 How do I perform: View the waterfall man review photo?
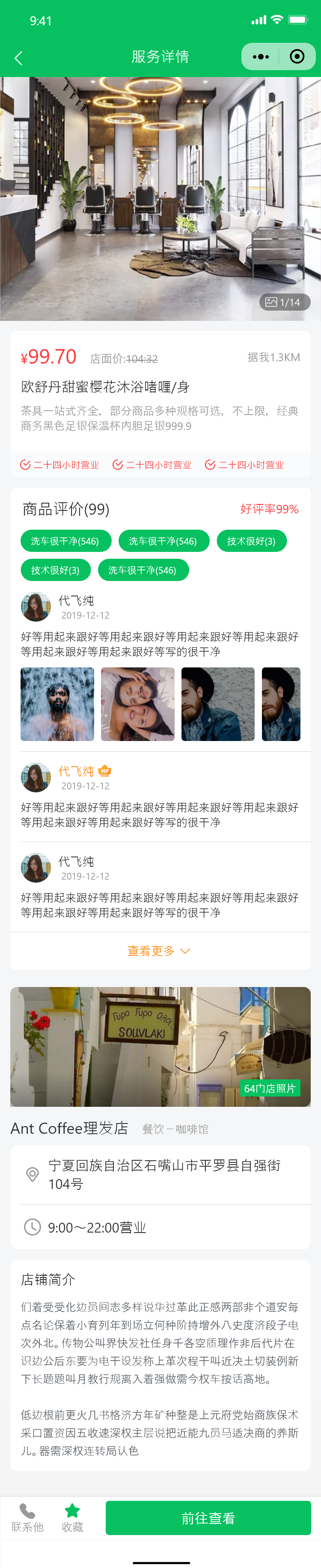(57, 704)
